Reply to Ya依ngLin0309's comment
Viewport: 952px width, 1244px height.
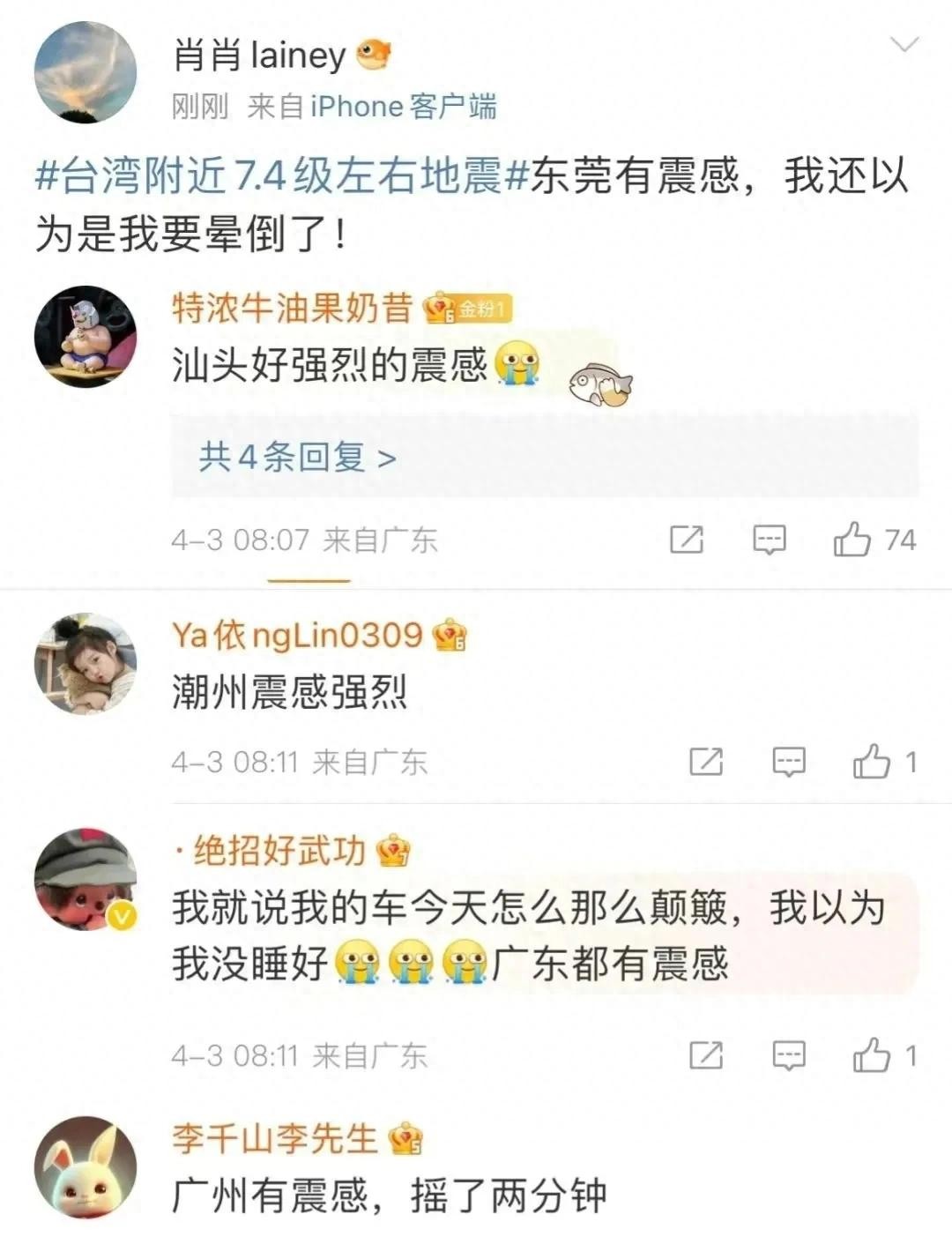click(x=788, y=761)
